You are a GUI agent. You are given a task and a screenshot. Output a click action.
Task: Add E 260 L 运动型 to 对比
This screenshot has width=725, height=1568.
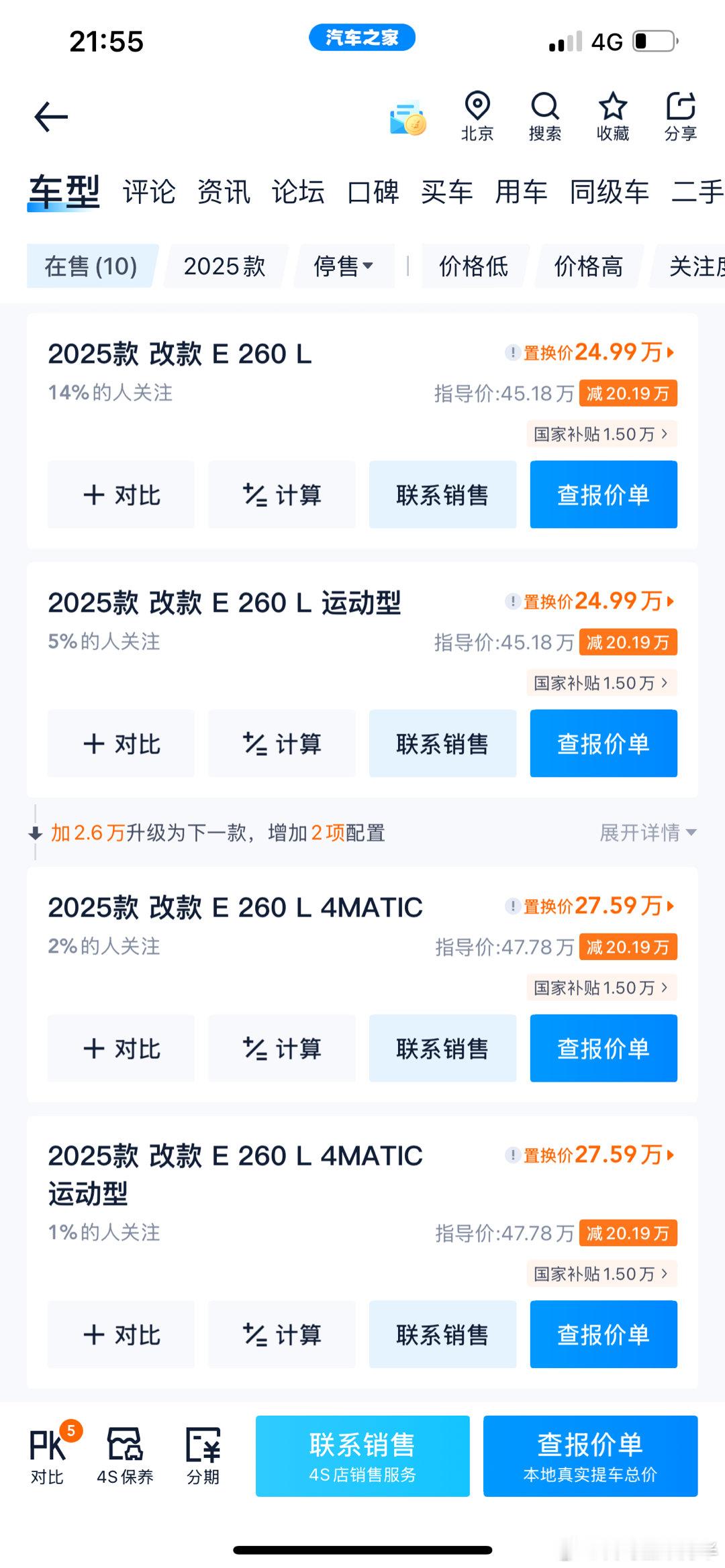(121, 743)
